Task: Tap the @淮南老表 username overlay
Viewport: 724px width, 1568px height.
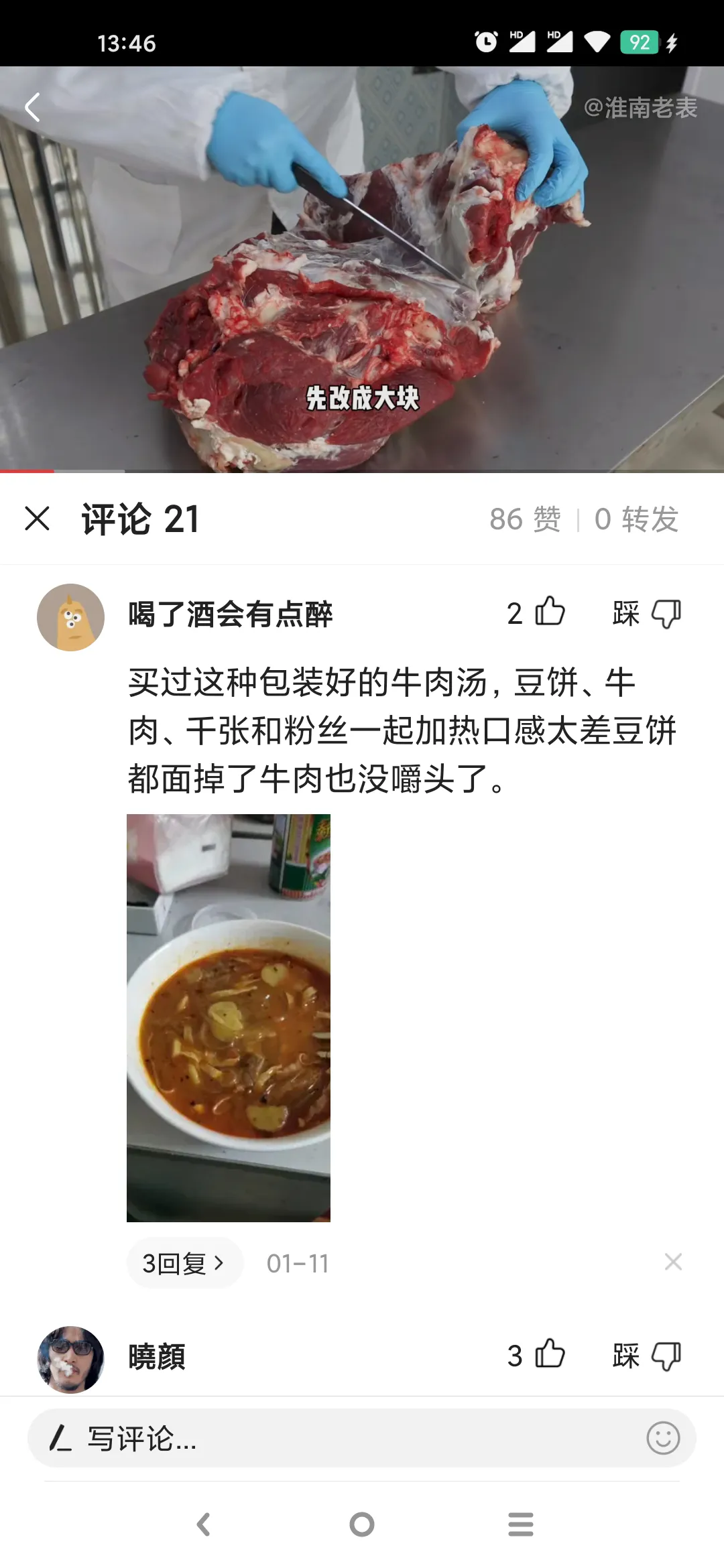Action: [643, 105]
